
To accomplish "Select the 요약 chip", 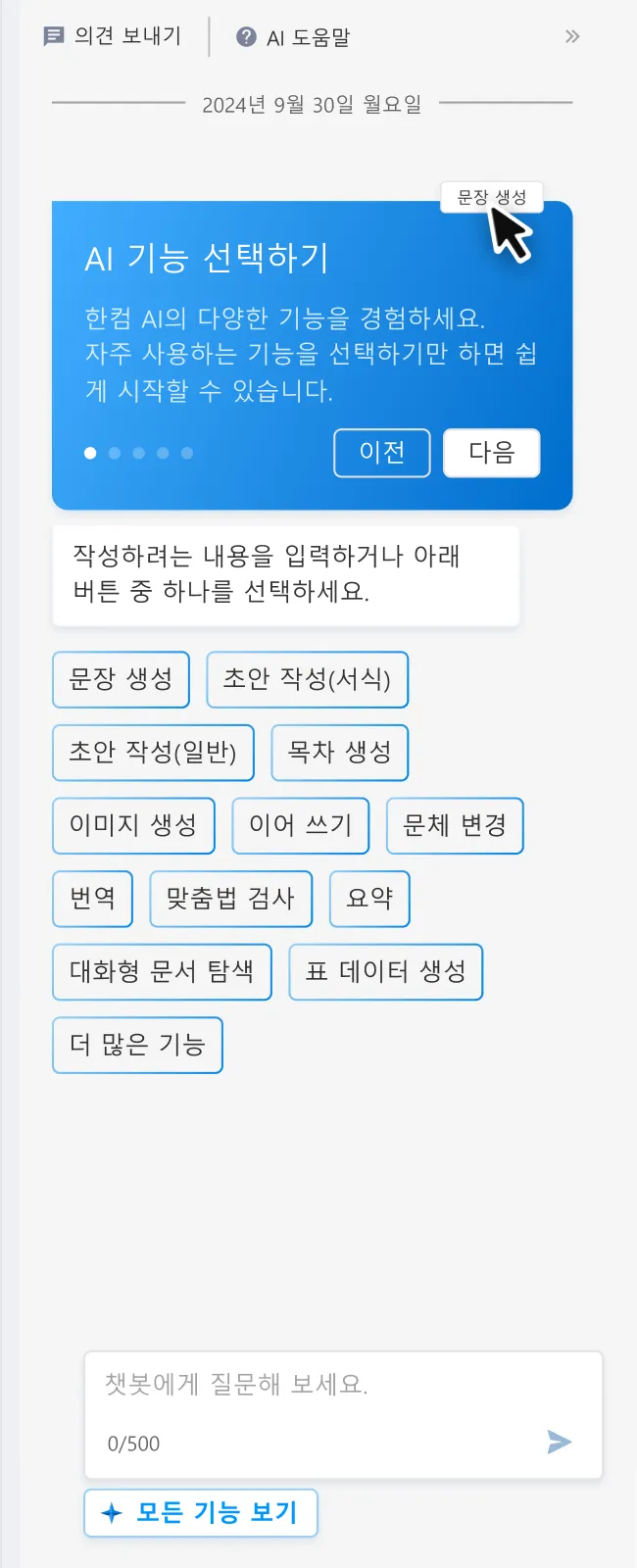I will click(x=369, y=899).
